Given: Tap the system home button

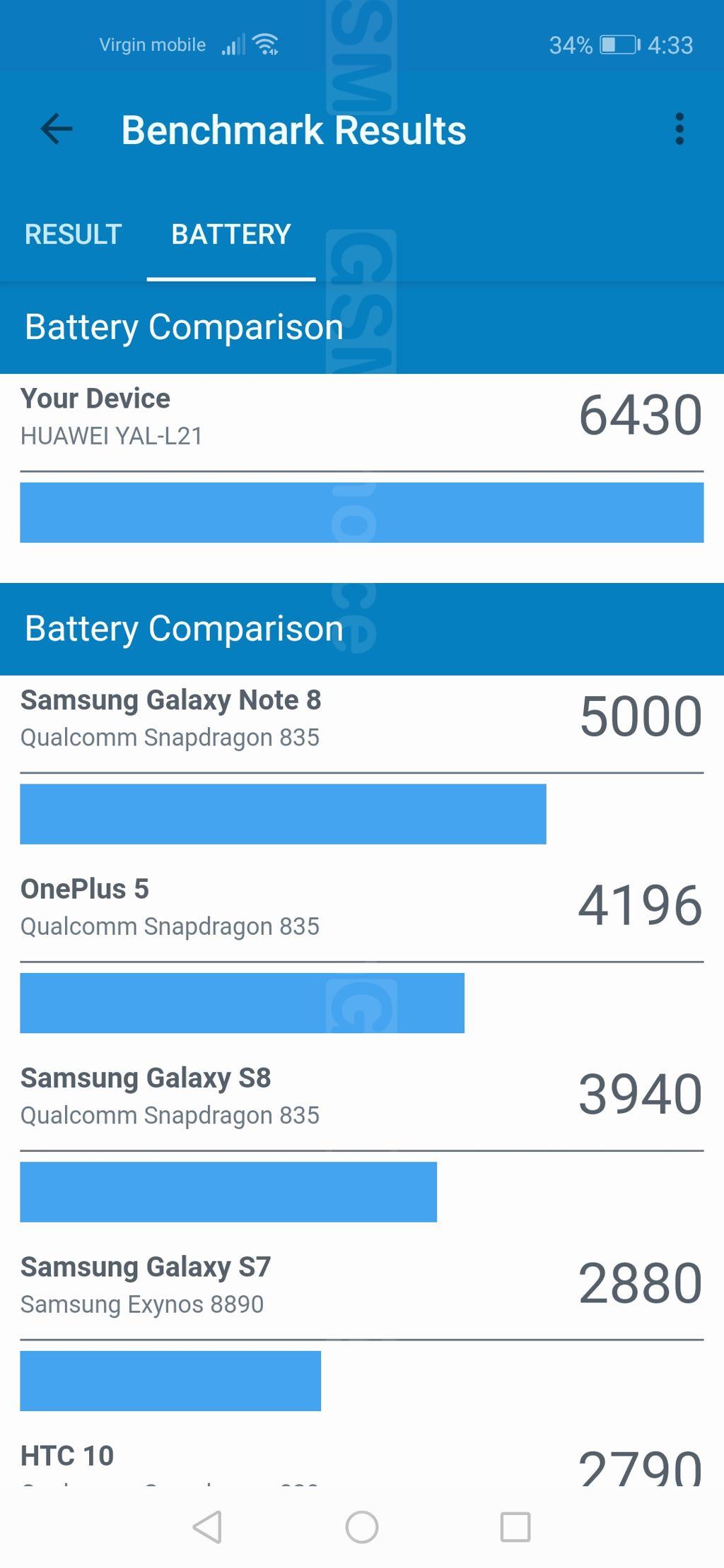Looking at the screenshot, I should [x=361, y=1527].
